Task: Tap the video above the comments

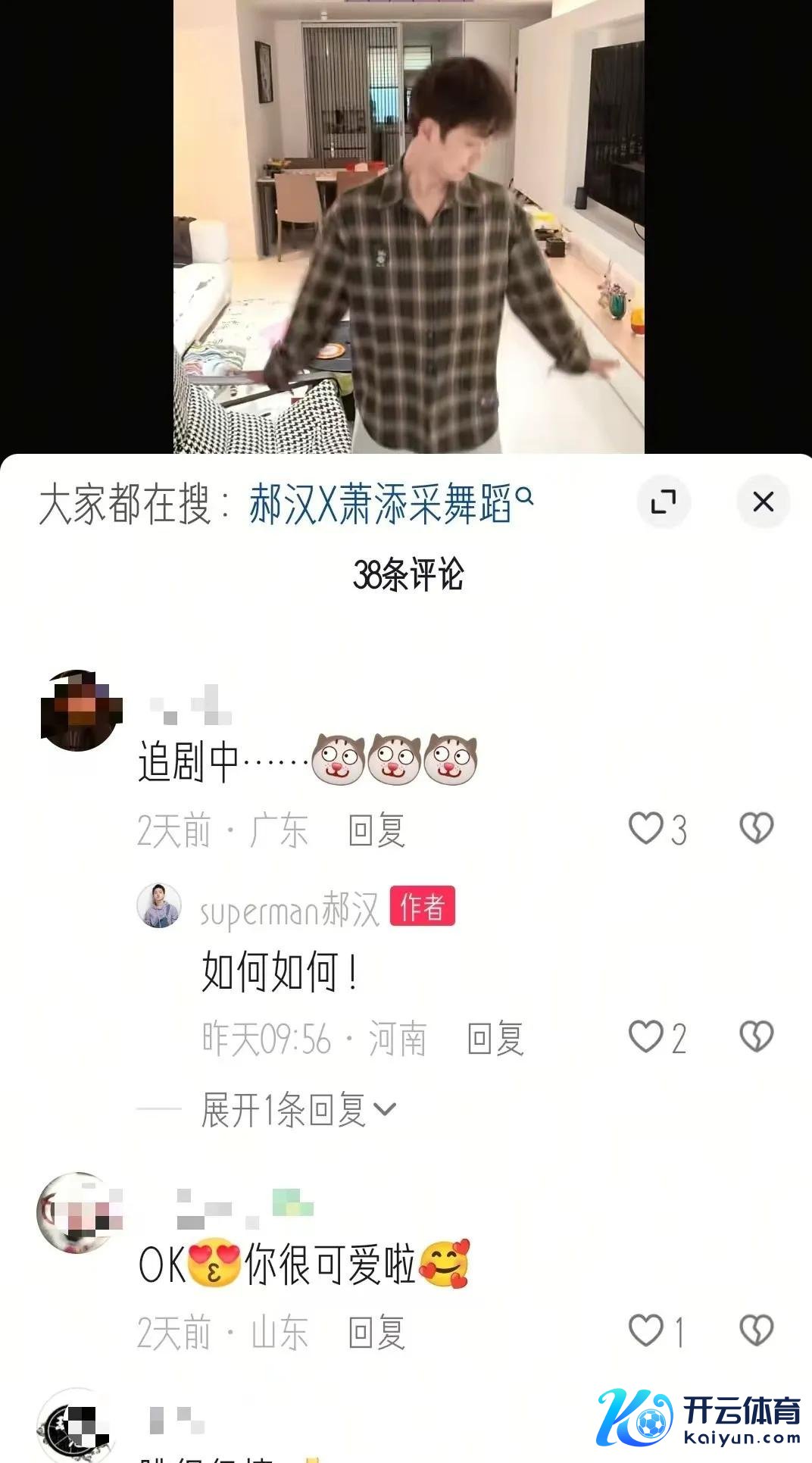Action: pyautogui.click(x=409, y=227)
